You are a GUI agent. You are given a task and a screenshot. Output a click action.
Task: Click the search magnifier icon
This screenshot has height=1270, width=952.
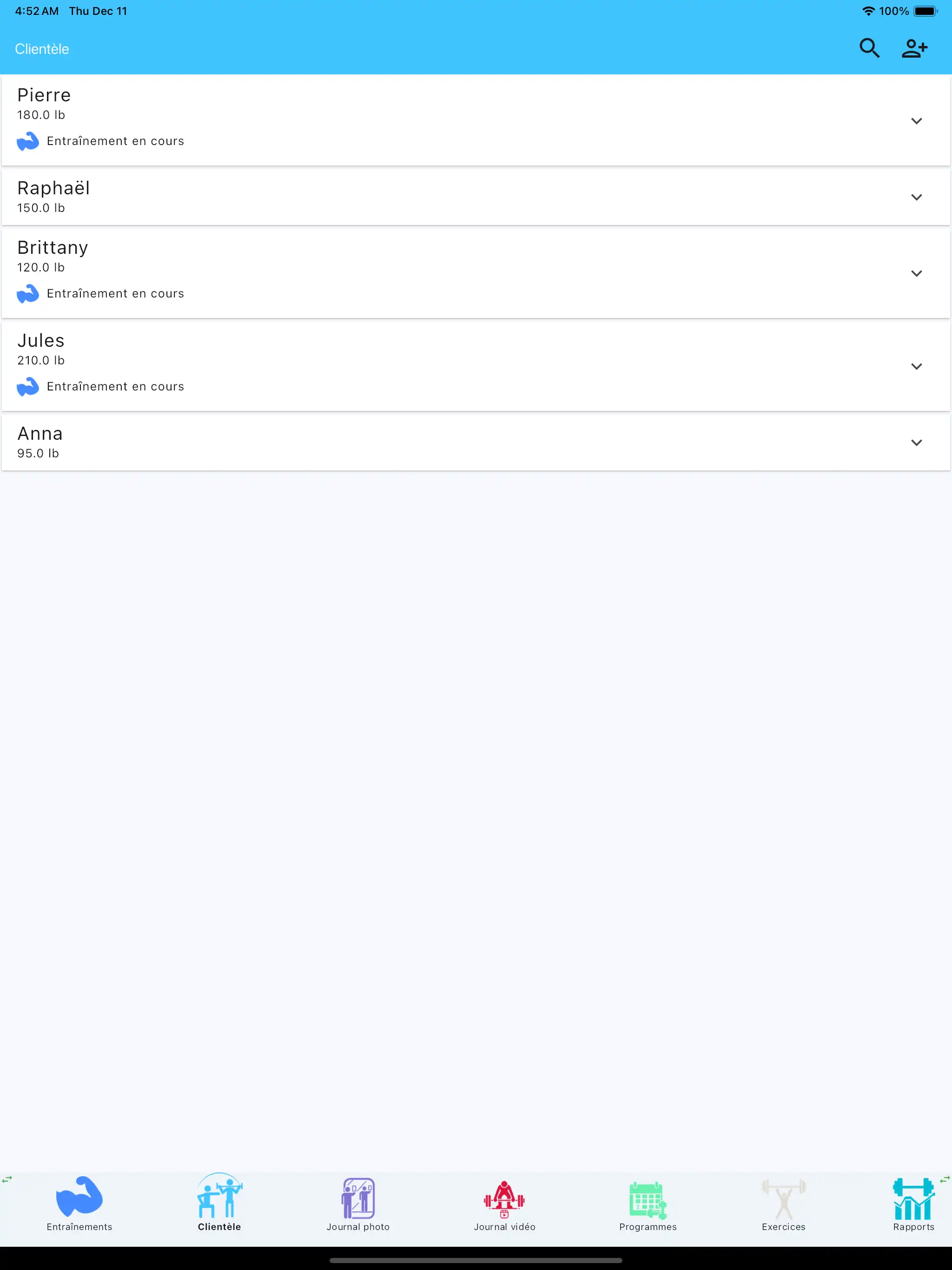[x=869, y=48]
